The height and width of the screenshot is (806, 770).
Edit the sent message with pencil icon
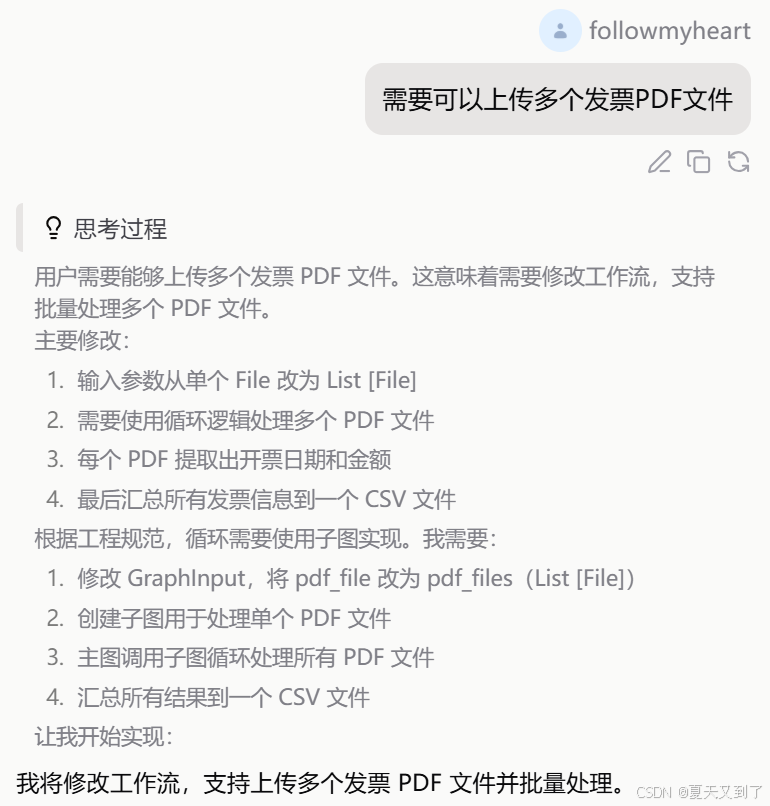[x=659, y=162]
